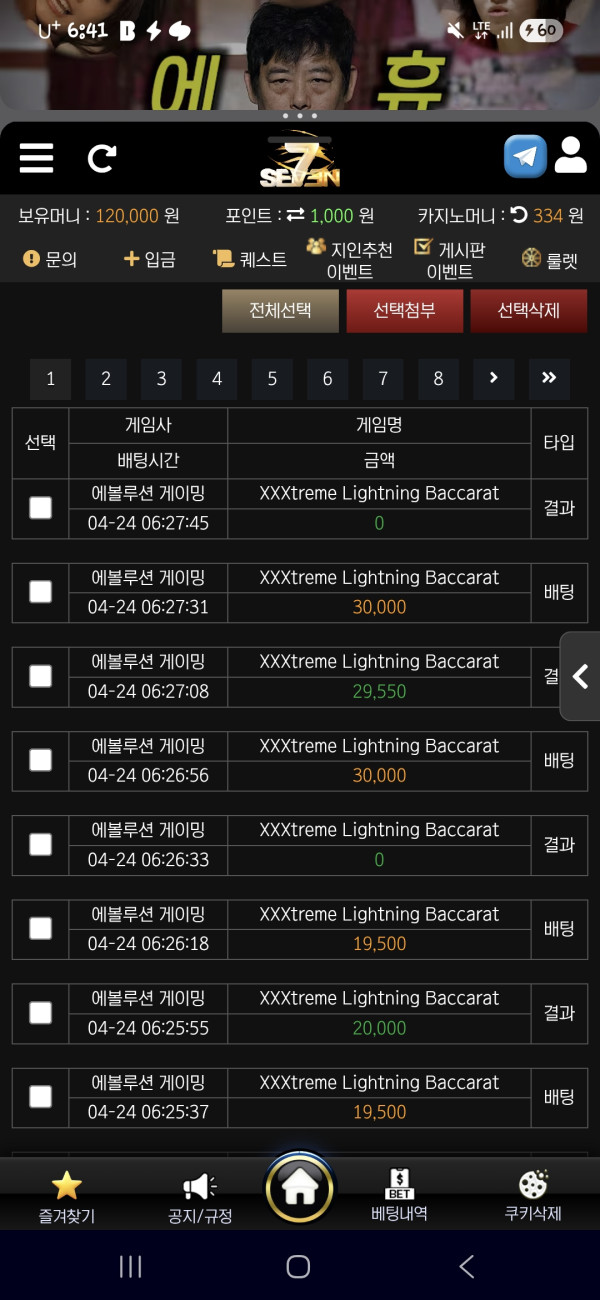The image size is (600, 1300).
Task: Open the hamburger menu
Action: click(36, 157)
